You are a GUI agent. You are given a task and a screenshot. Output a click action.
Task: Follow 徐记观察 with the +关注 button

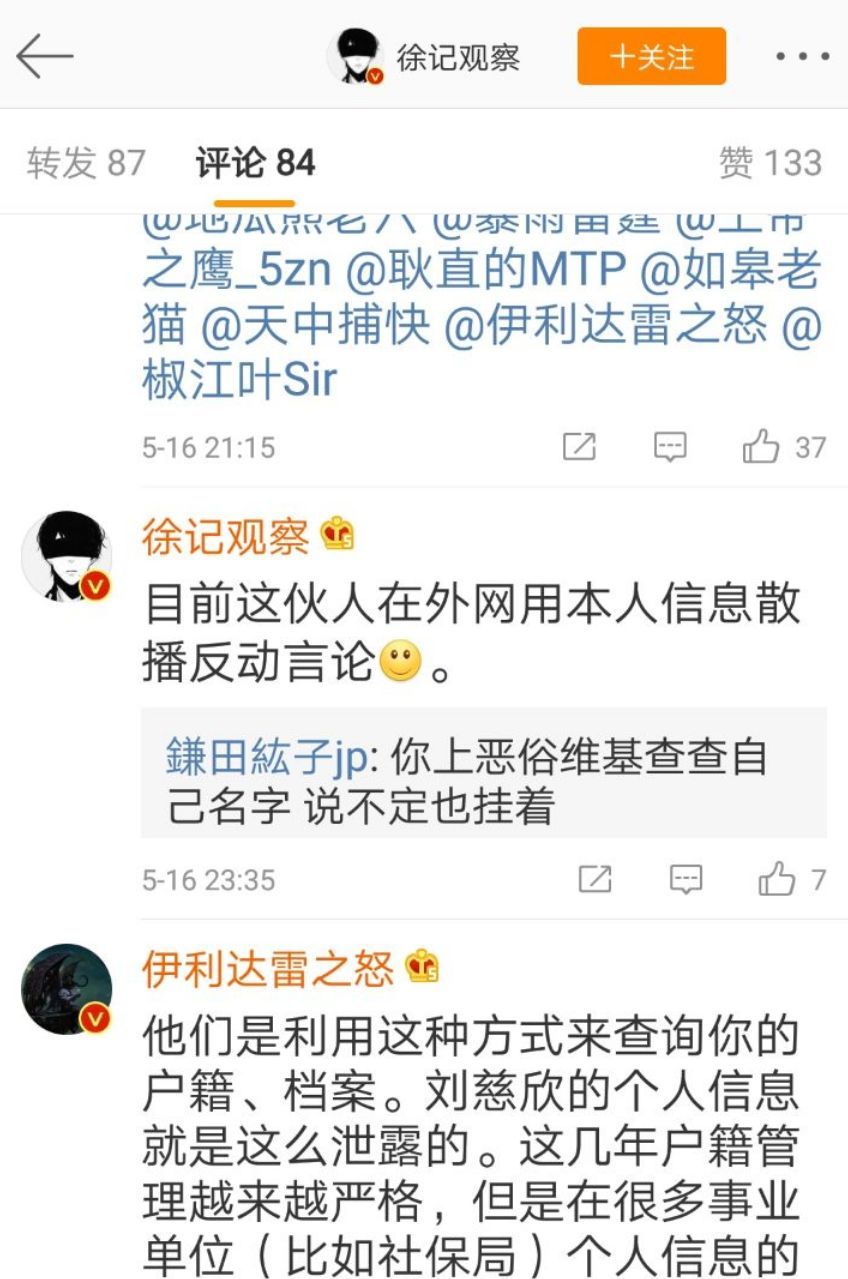point(651,57)
